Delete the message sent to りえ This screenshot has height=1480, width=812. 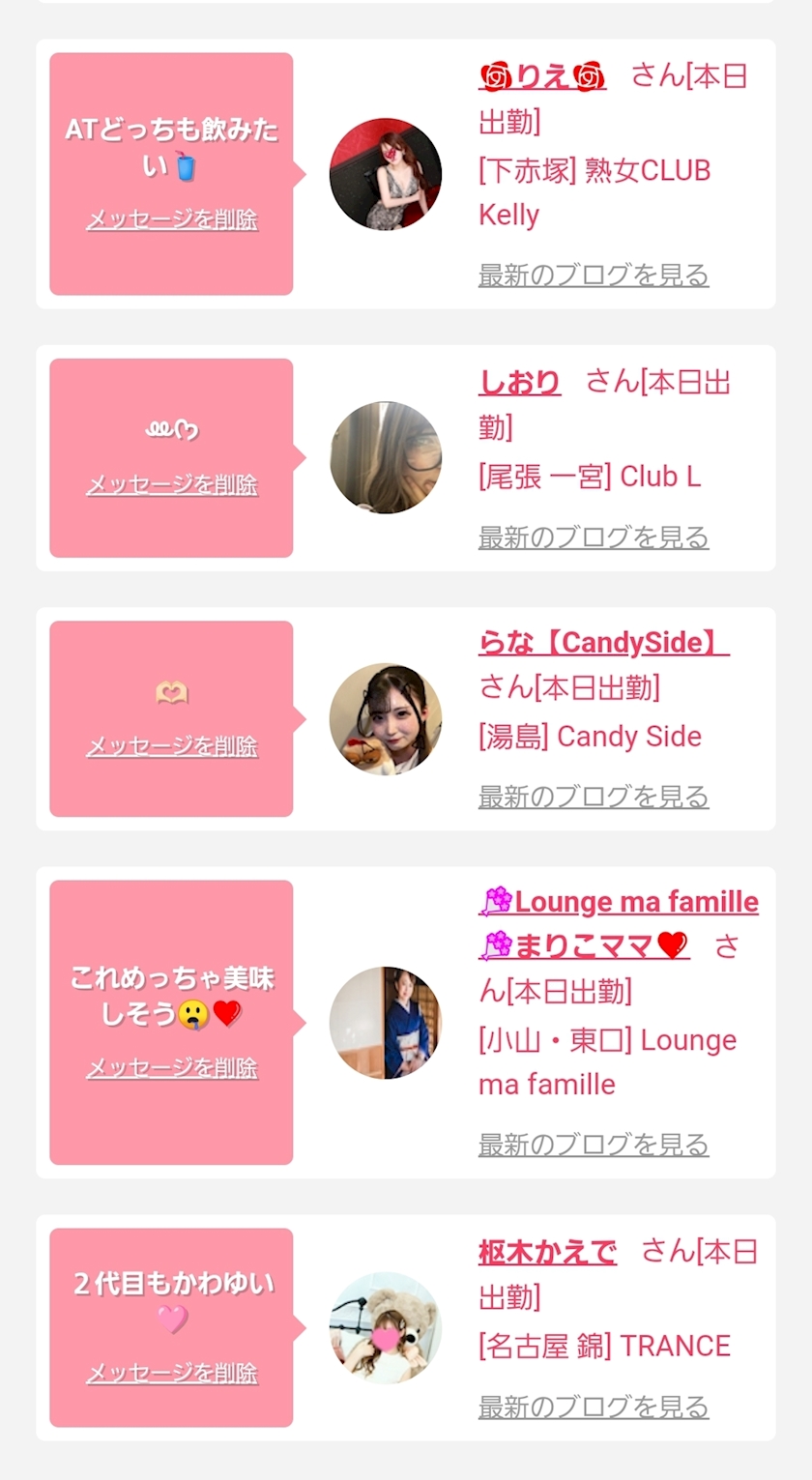tap(172, 219)
